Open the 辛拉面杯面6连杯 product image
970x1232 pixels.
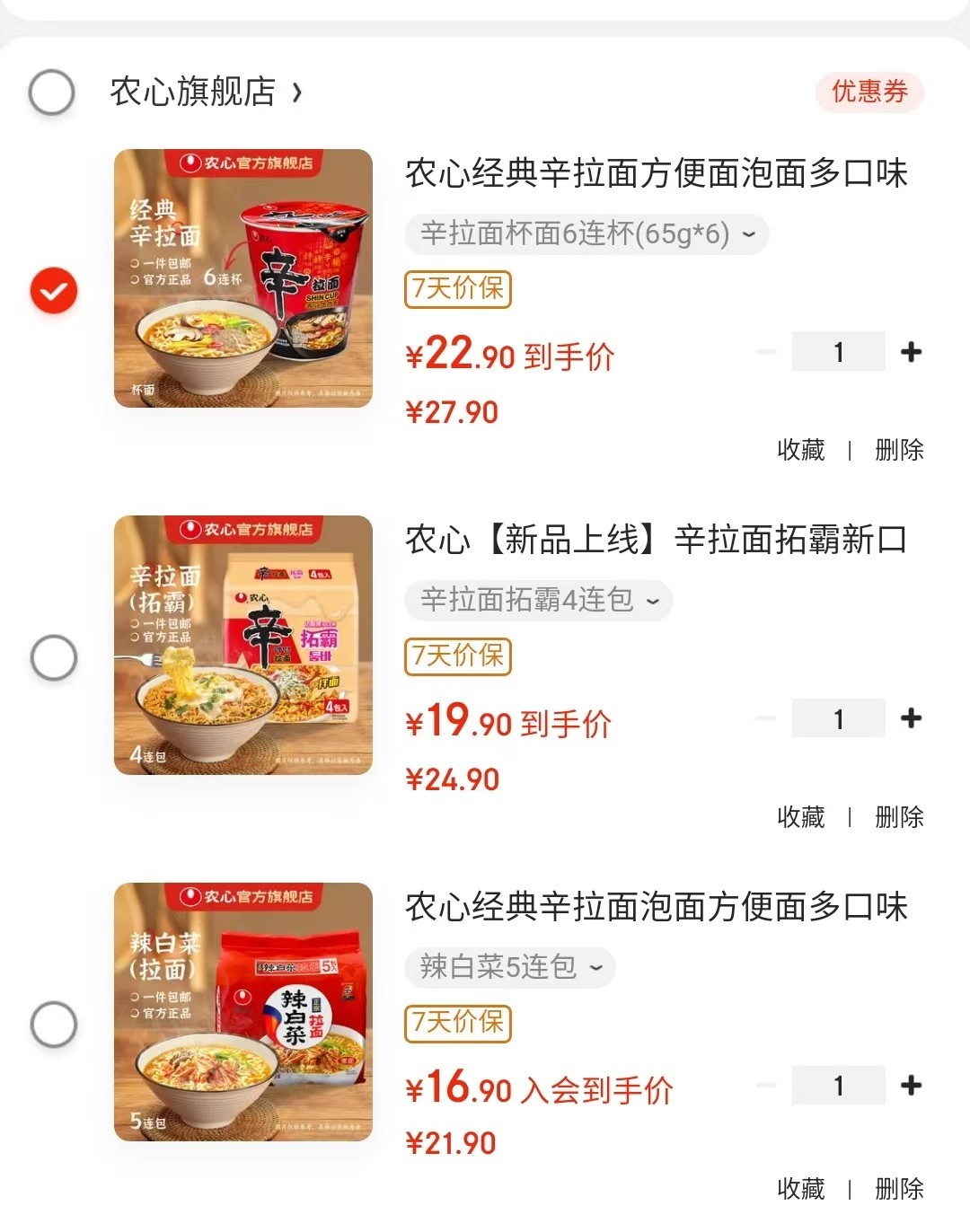pos(243,278)
